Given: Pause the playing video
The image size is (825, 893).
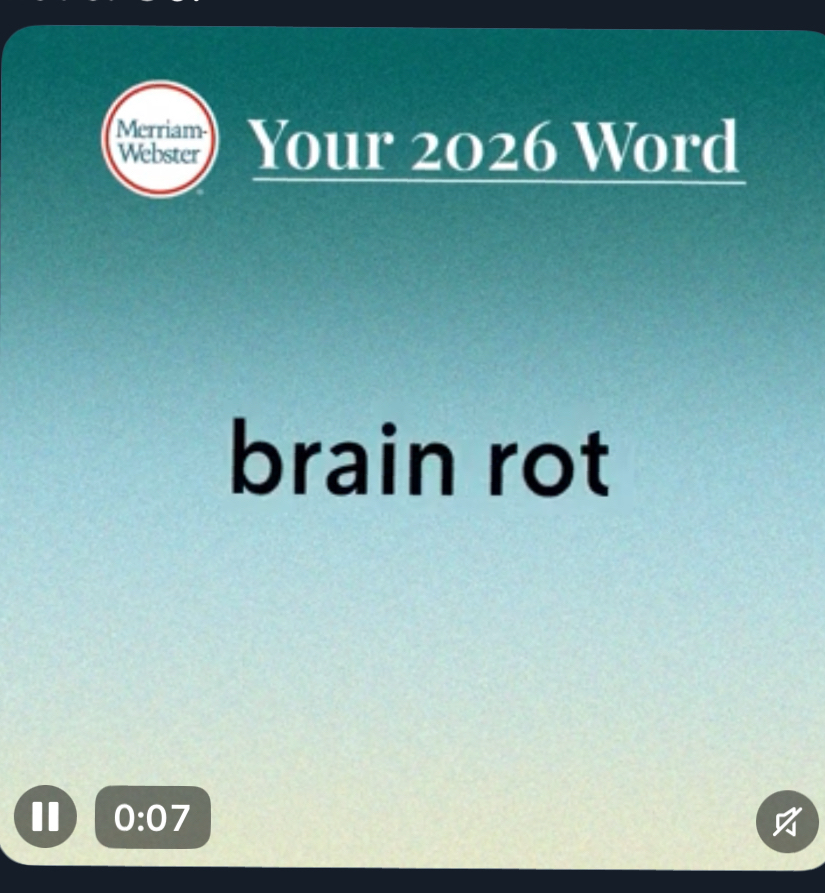Looking at the screenshot, I should [x=45, y=817].
